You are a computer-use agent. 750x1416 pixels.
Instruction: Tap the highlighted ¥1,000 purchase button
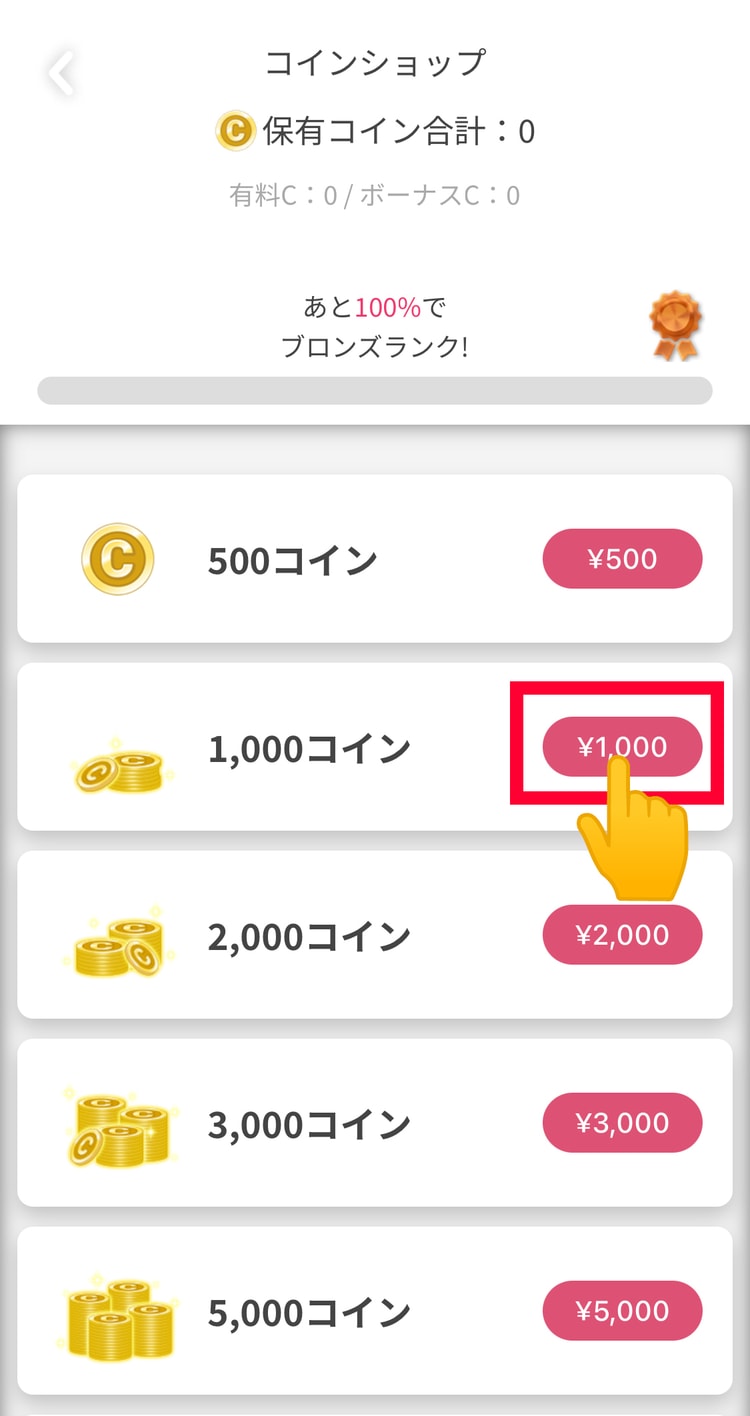click(622, 746)
